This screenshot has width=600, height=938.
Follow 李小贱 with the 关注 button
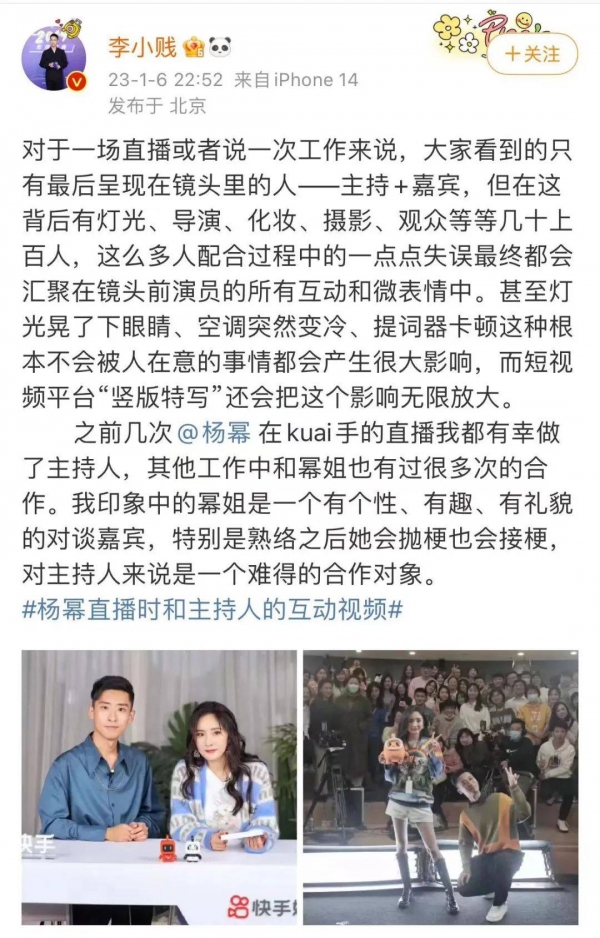click(531, 52)
